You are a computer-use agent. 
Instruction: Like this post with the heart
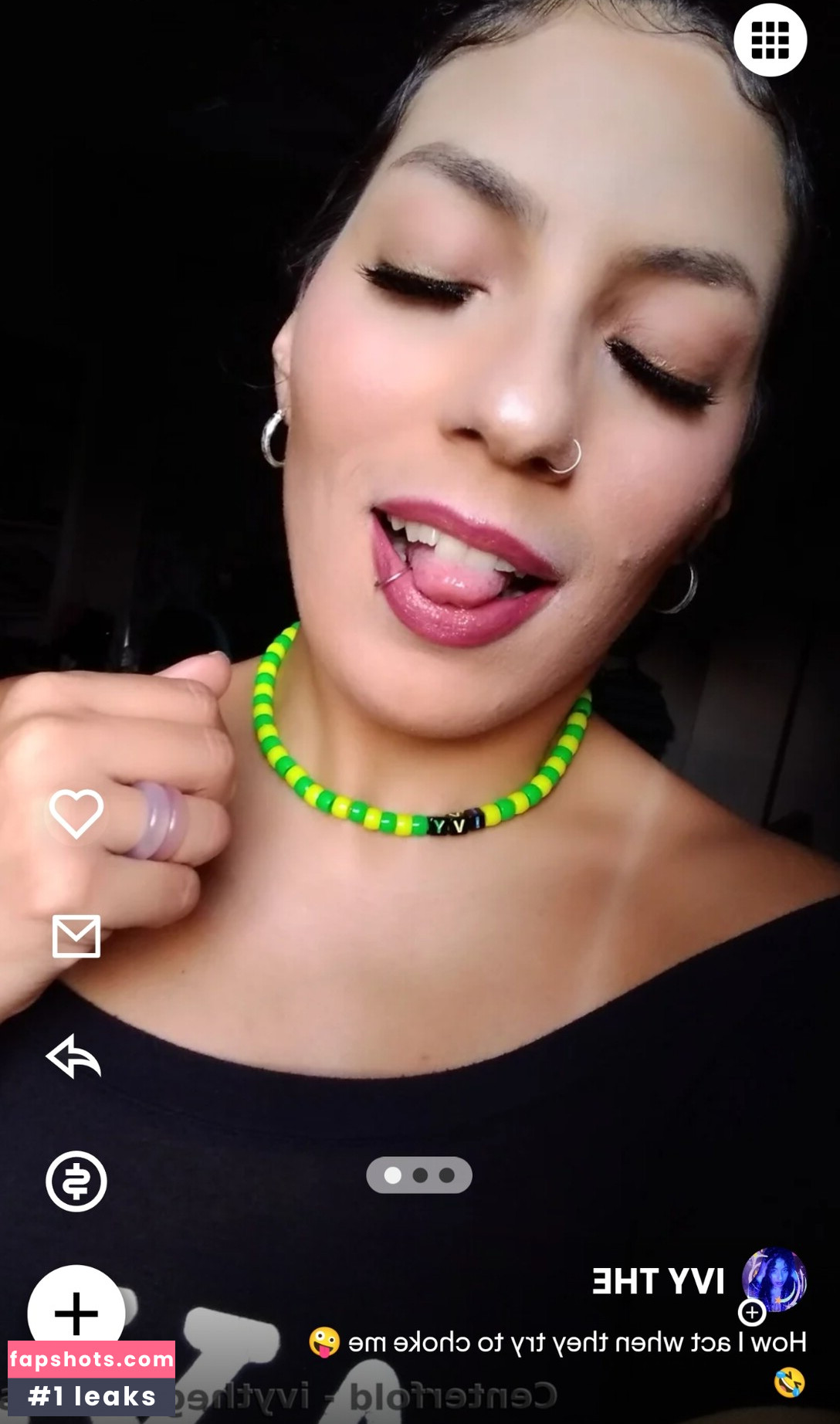(x=76, y=813)
